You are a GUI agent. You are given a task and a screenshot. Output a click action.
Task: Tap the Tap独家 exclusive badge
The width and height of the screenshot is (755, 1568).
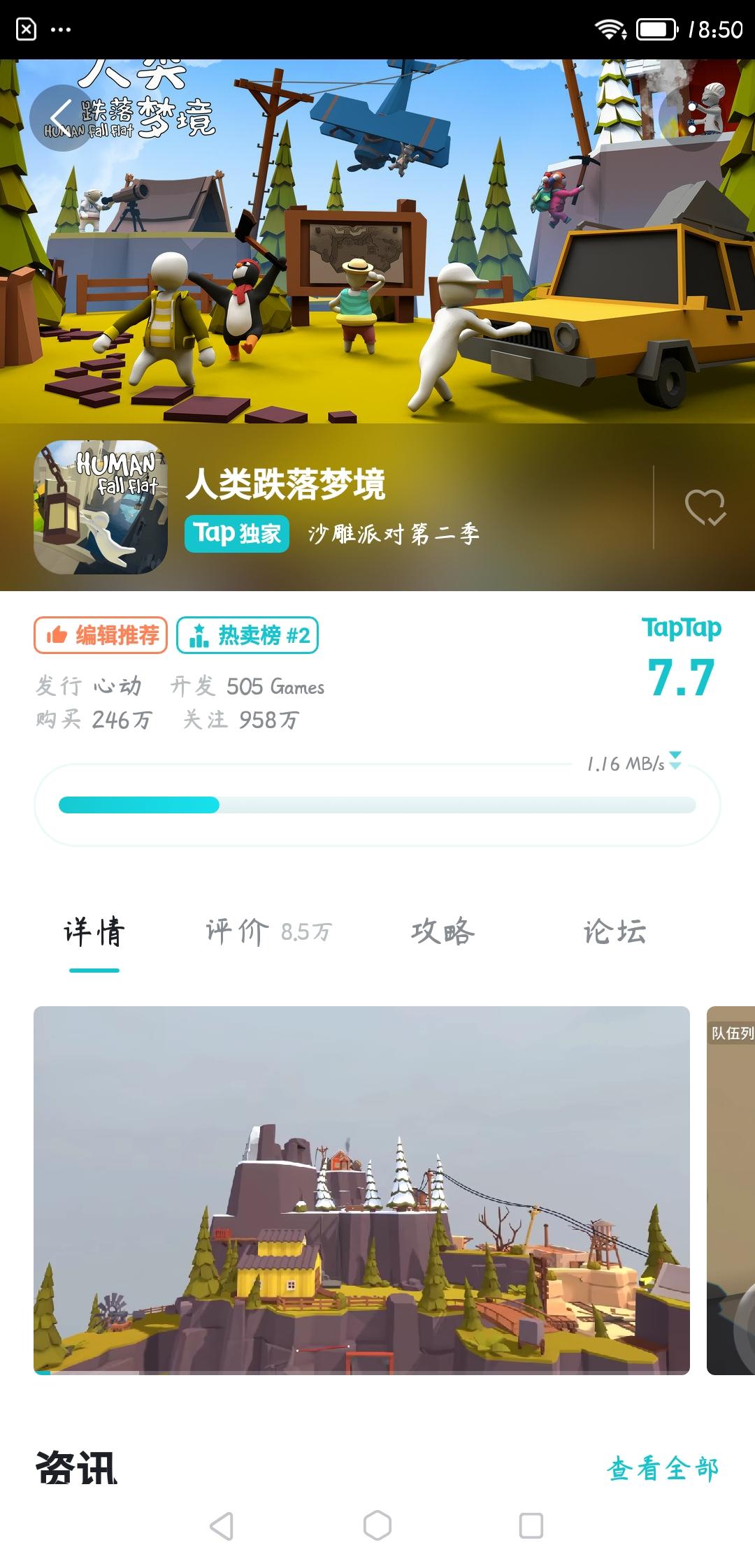pyautogui.click(x=236, y=532)
